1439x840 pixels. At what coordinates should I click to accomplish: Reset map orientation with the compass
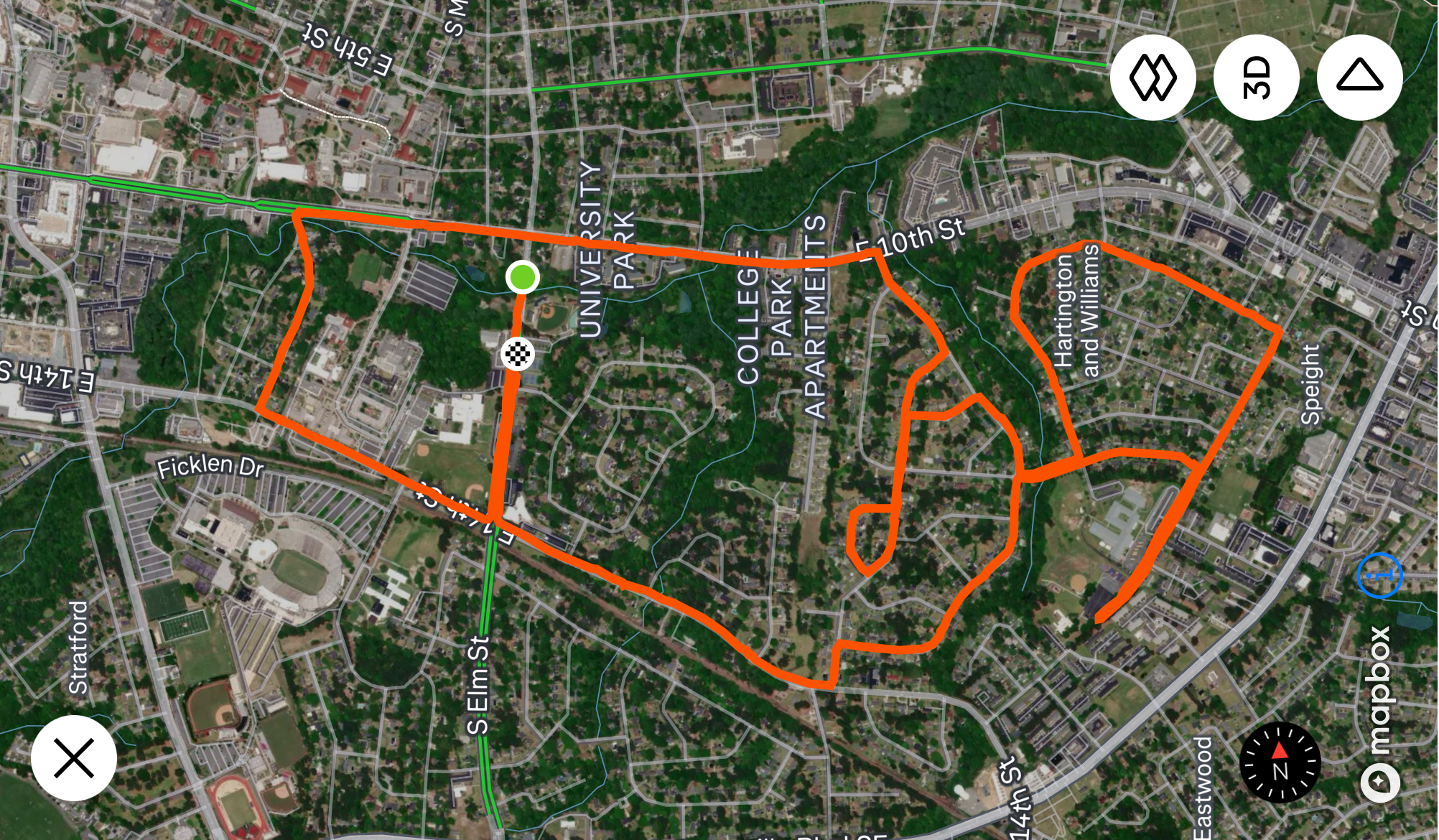click(x=1280, y=762)
